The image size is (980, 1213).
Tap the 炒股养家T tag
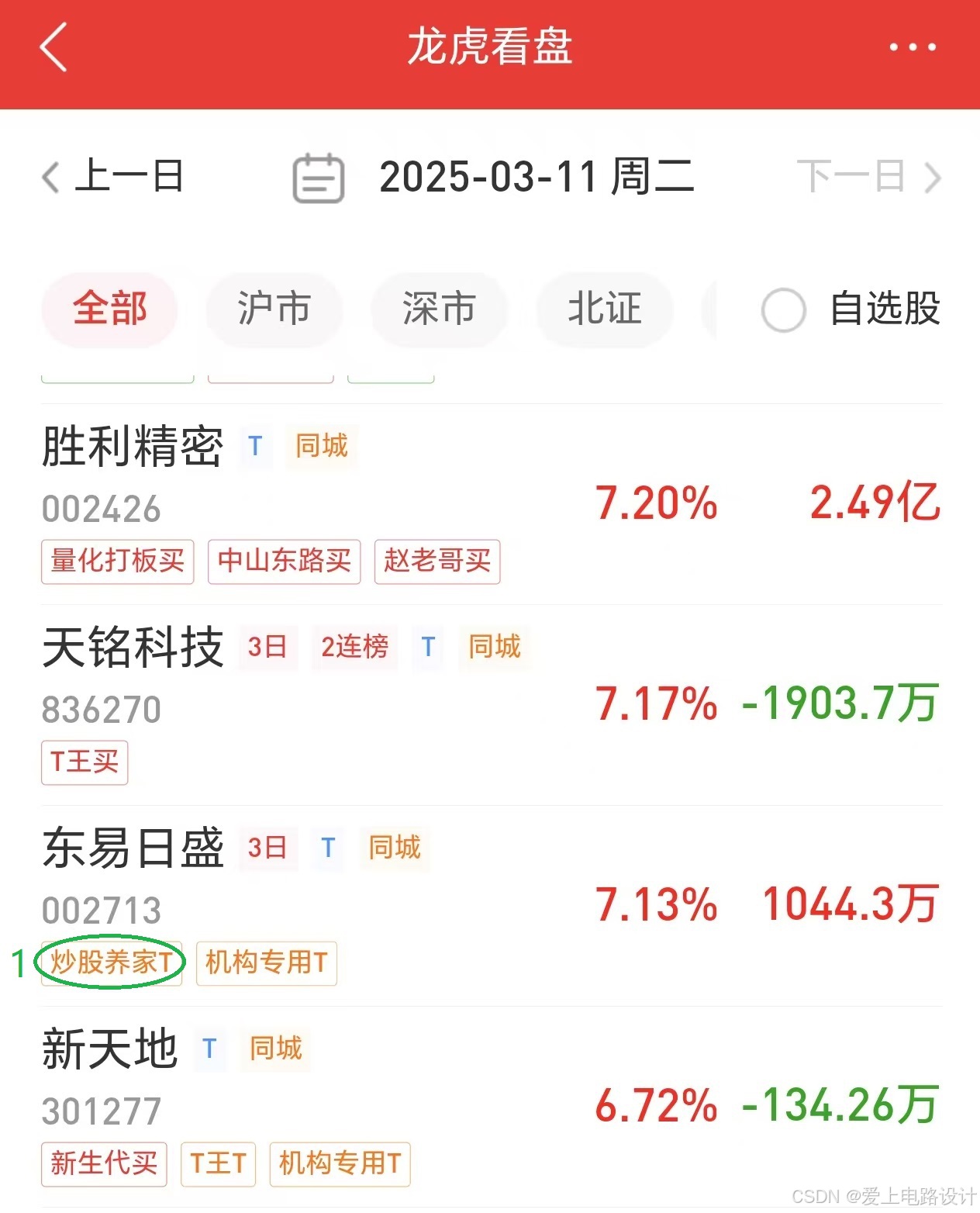tap(111, 962)
